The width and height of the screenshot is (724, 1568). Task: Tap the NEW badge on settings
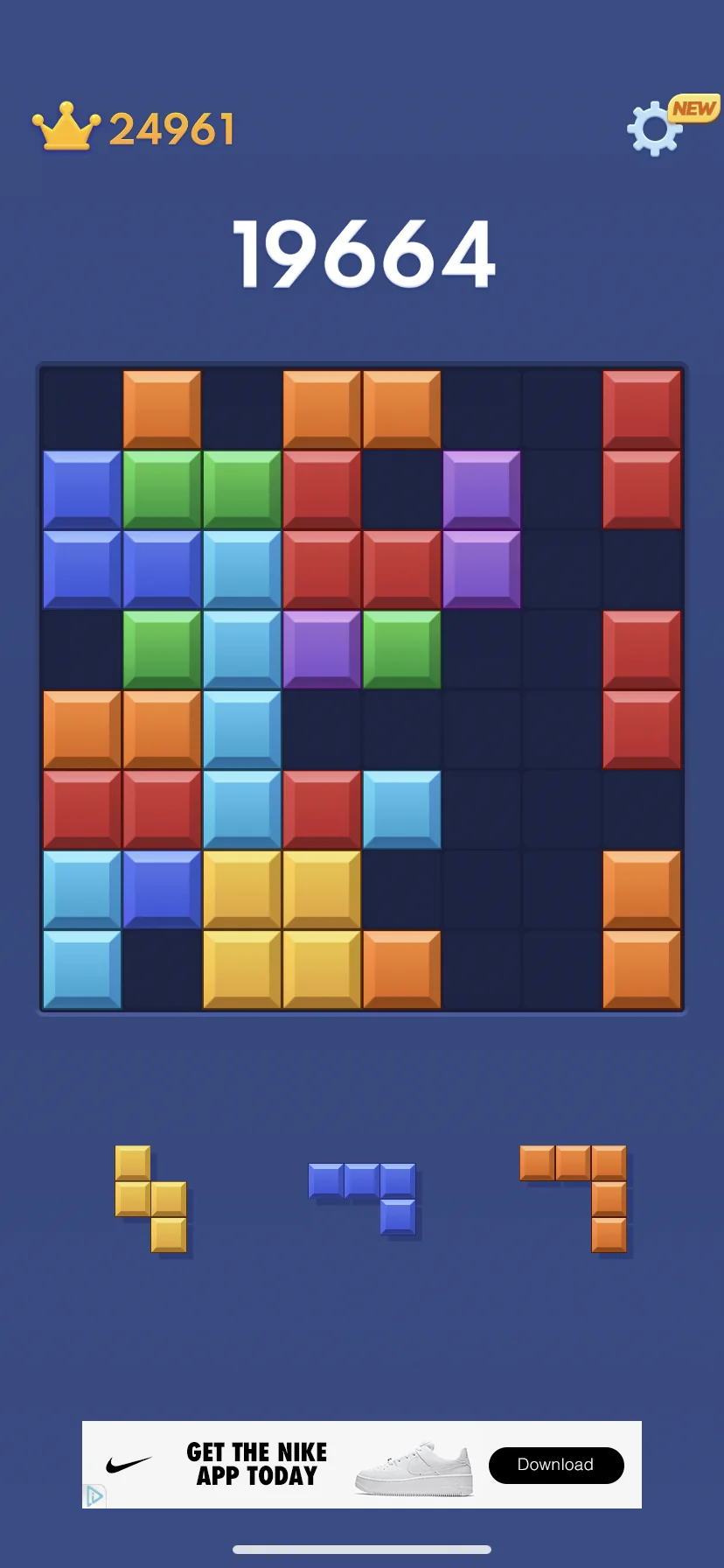pos(693,108)
